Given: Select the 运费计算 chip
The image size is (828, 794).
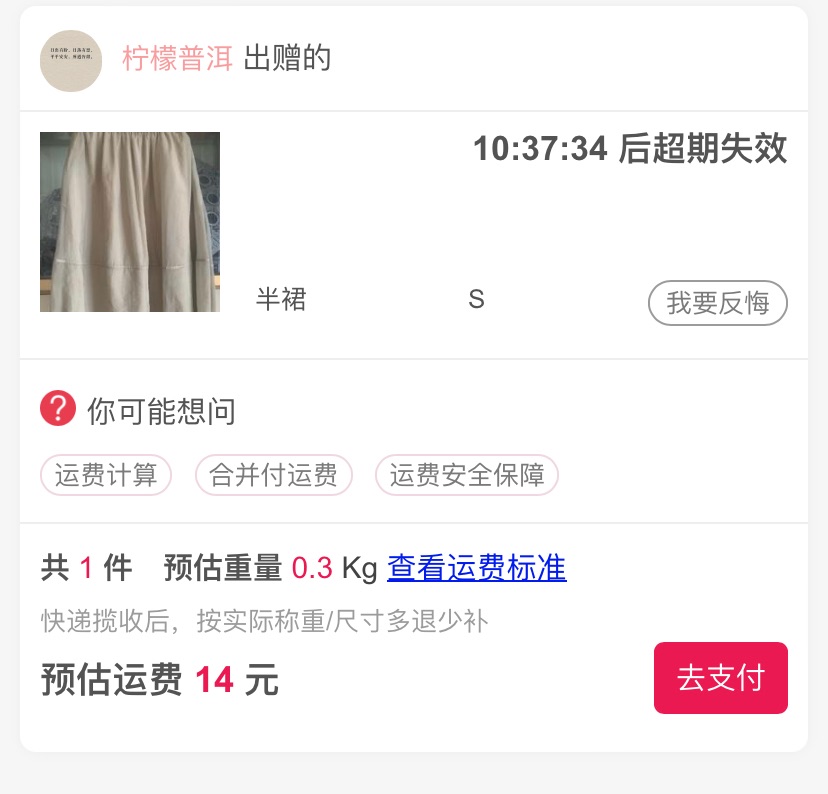Looking at the screenshot, I should (x=106, y=475).
